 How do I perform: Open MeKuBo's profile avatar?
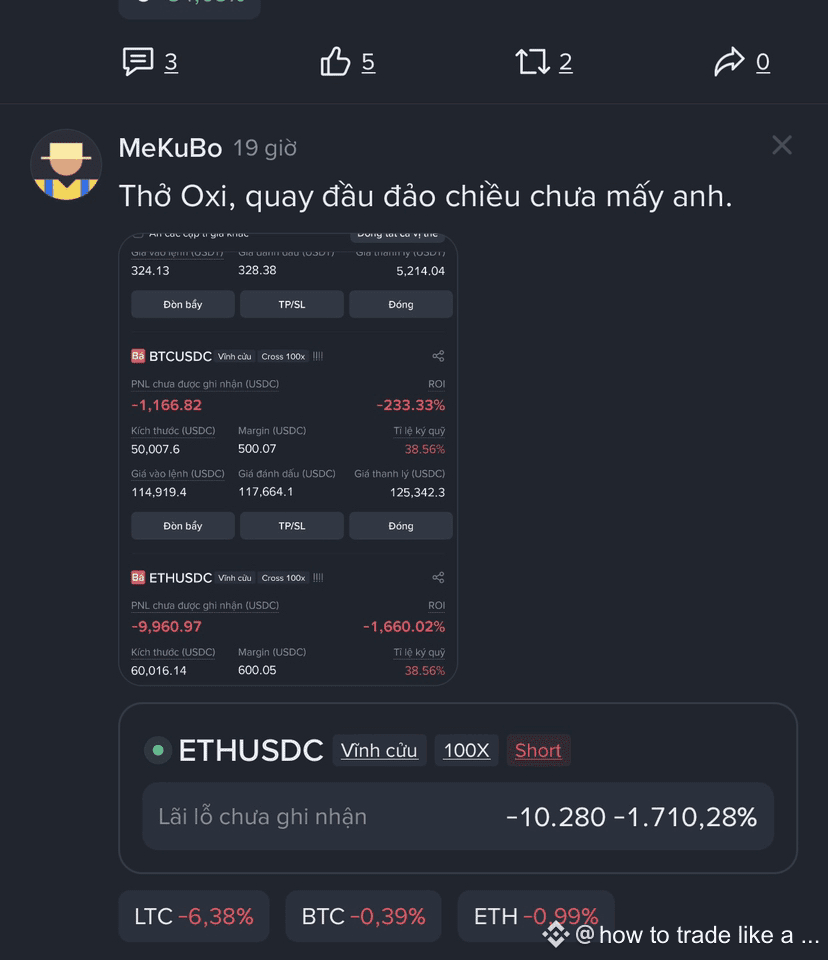pyautogui.click(x=66, y=165)
